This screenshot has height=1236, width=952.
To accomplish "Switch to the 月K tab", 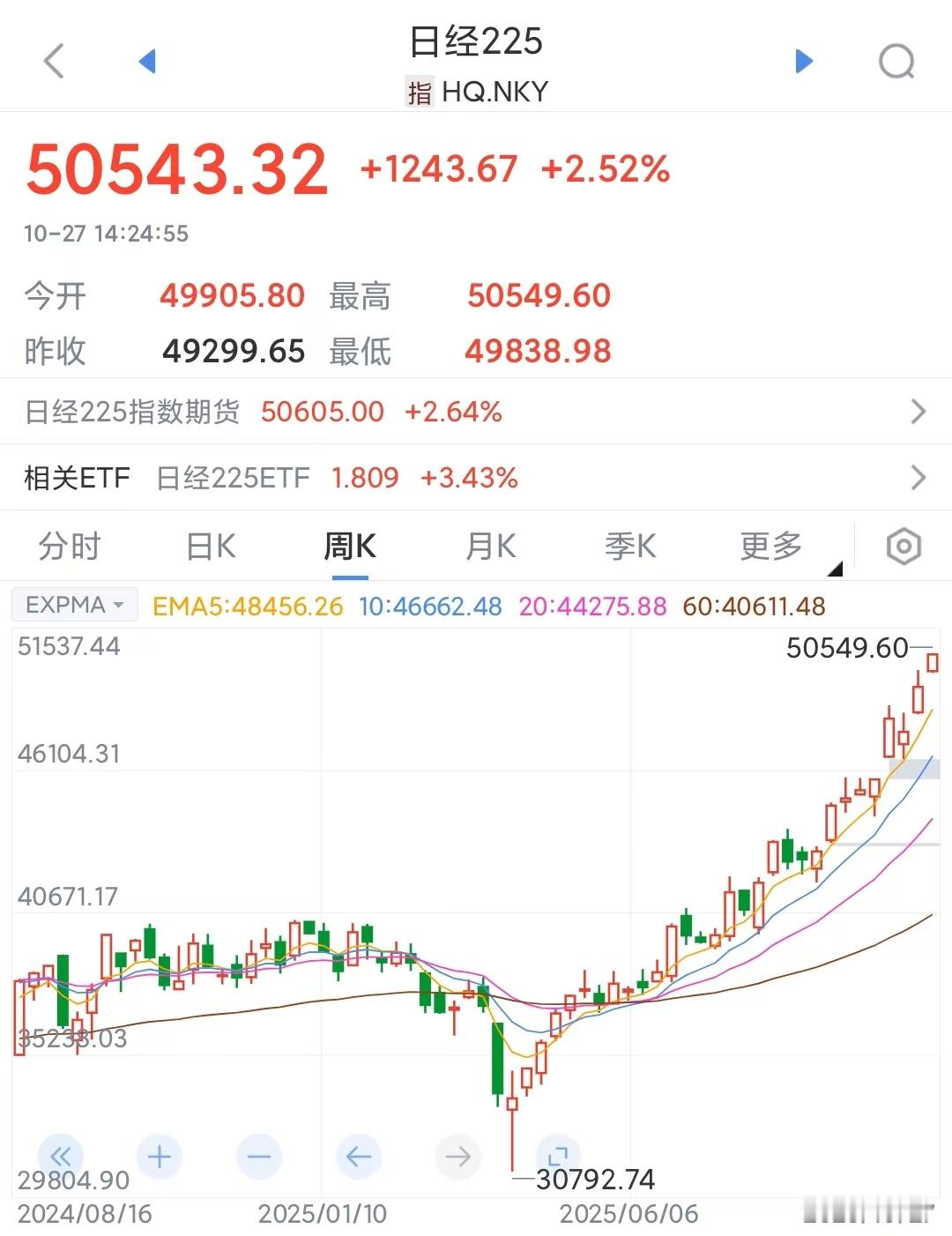I will coord(490,547).
